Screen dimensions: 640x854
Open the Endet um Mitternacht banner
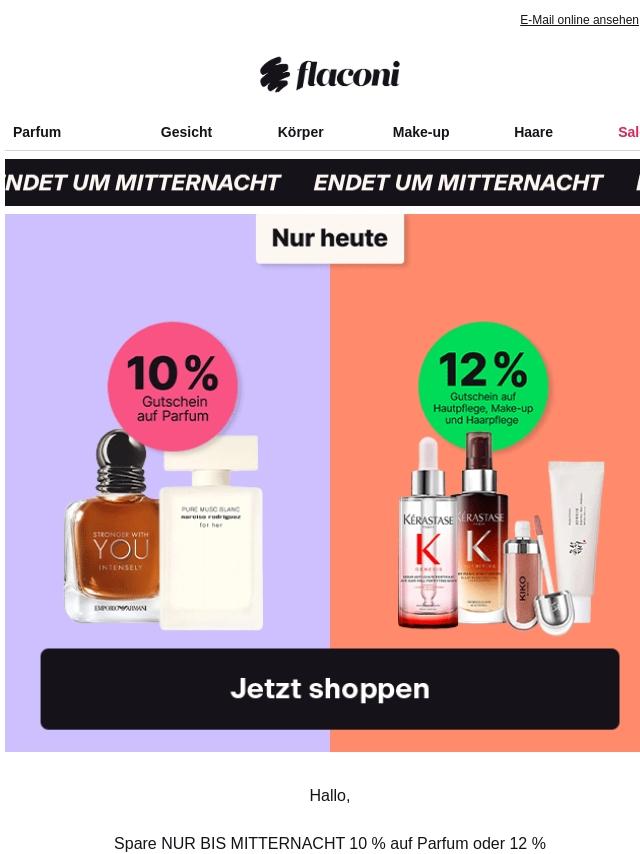[x=322, y=182]
